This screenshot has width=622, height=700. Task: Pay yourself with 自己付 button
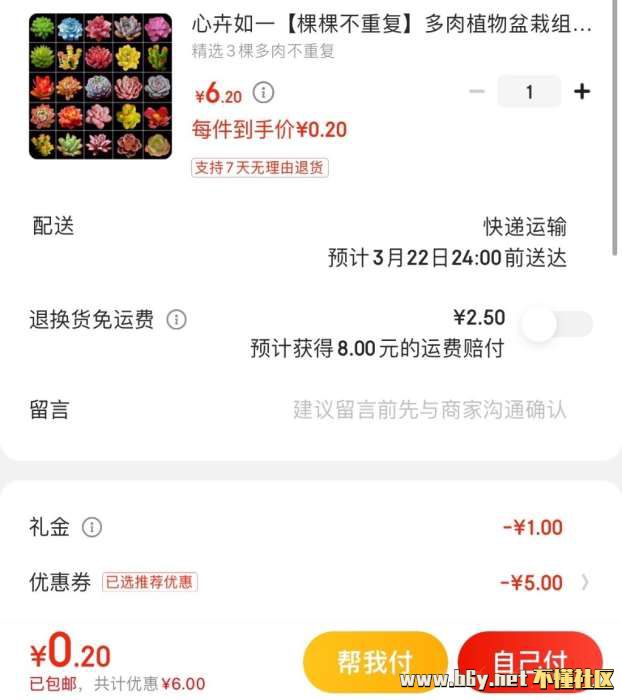click(x=530, y=661)
